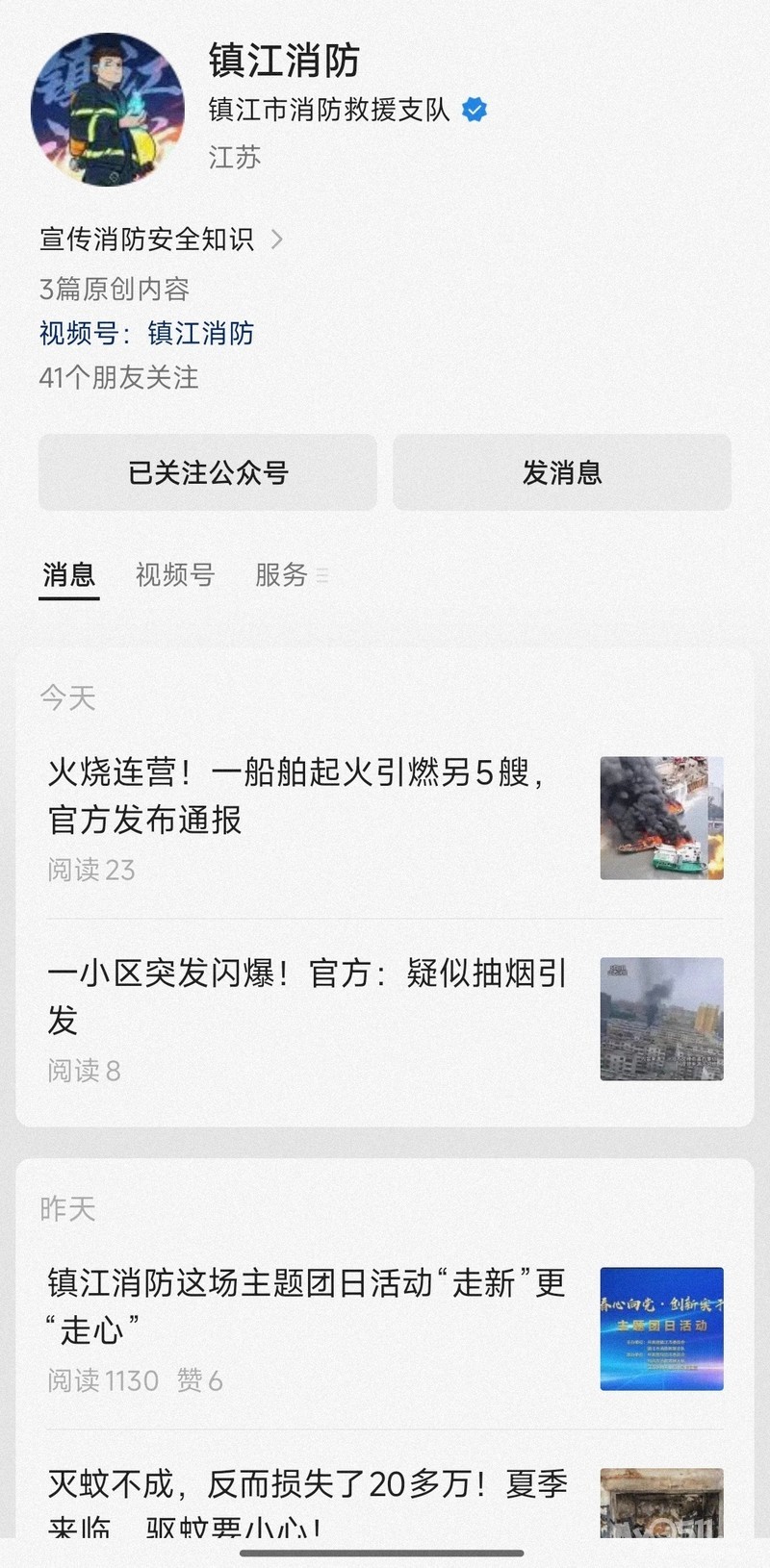Switch to the 消息 tab
This screenshot has height=1568, width=770.
(69, 575)
